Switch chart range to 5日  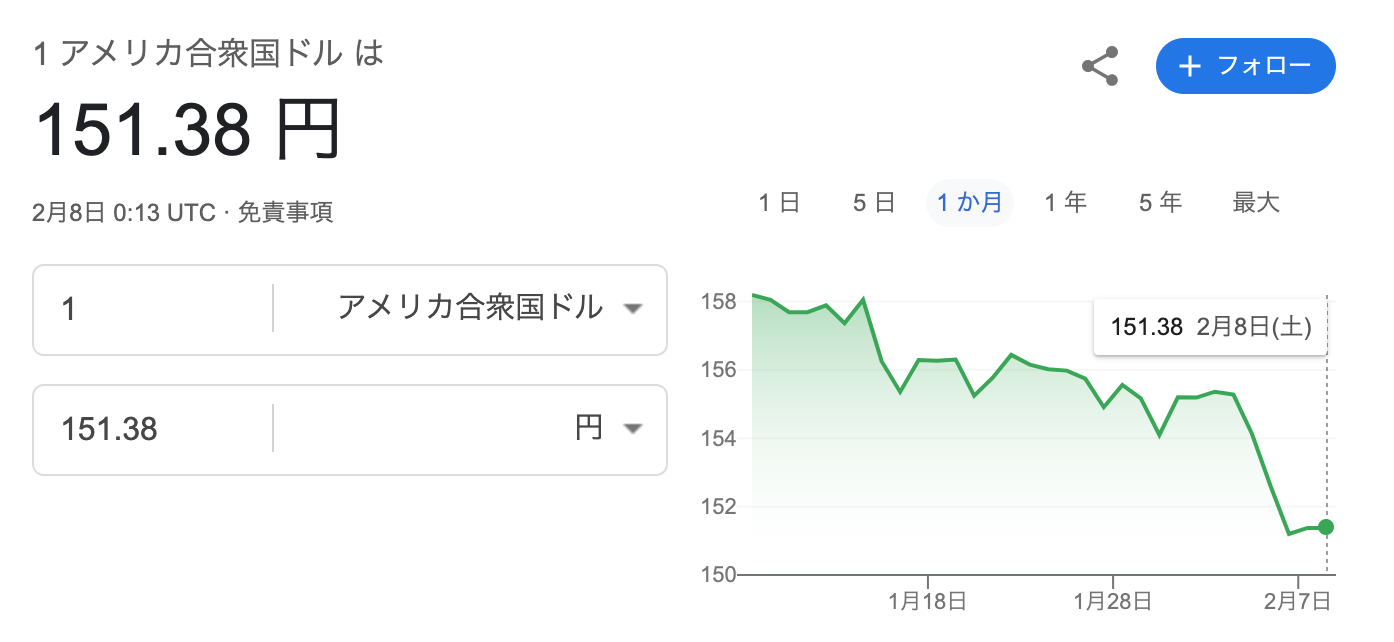(873, 203)
